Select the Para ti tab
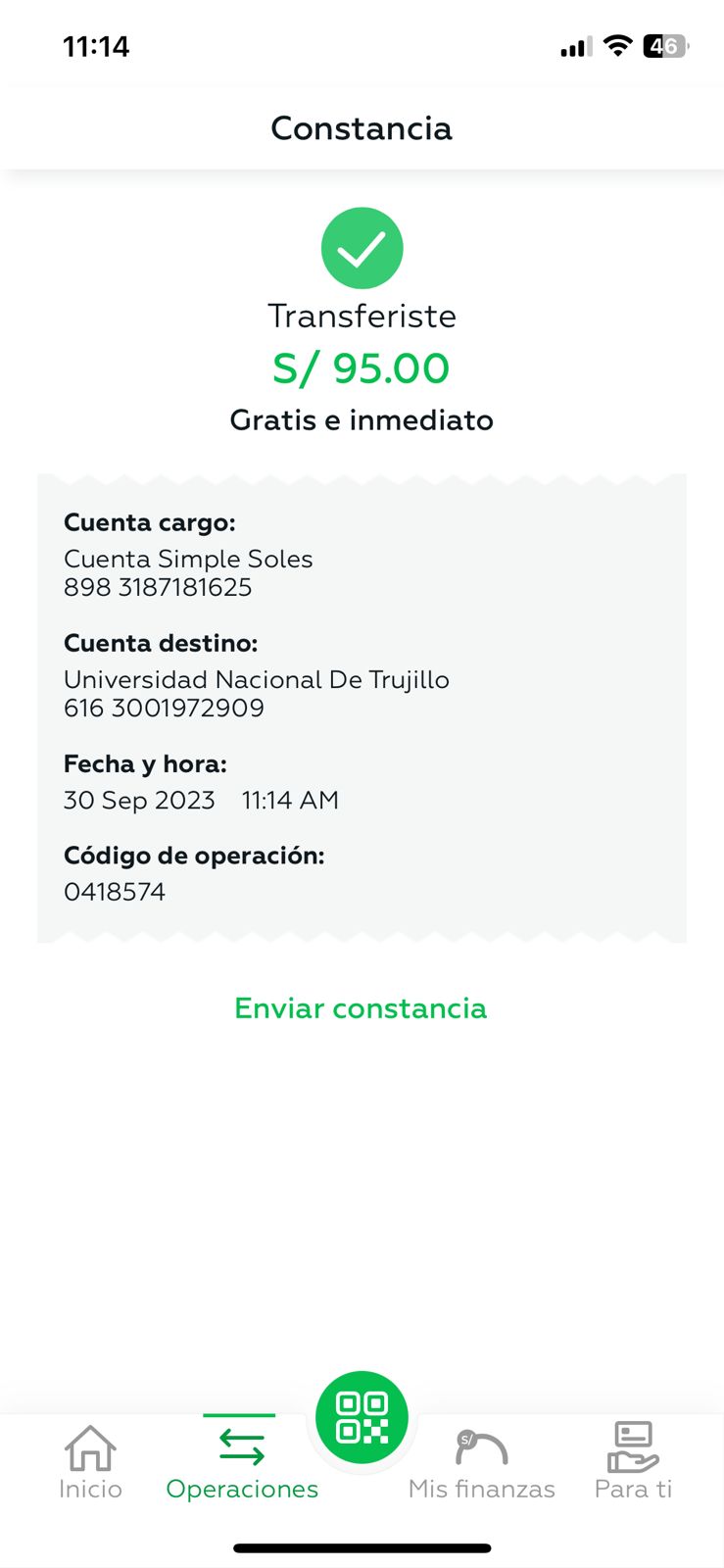 point(633,1462)
